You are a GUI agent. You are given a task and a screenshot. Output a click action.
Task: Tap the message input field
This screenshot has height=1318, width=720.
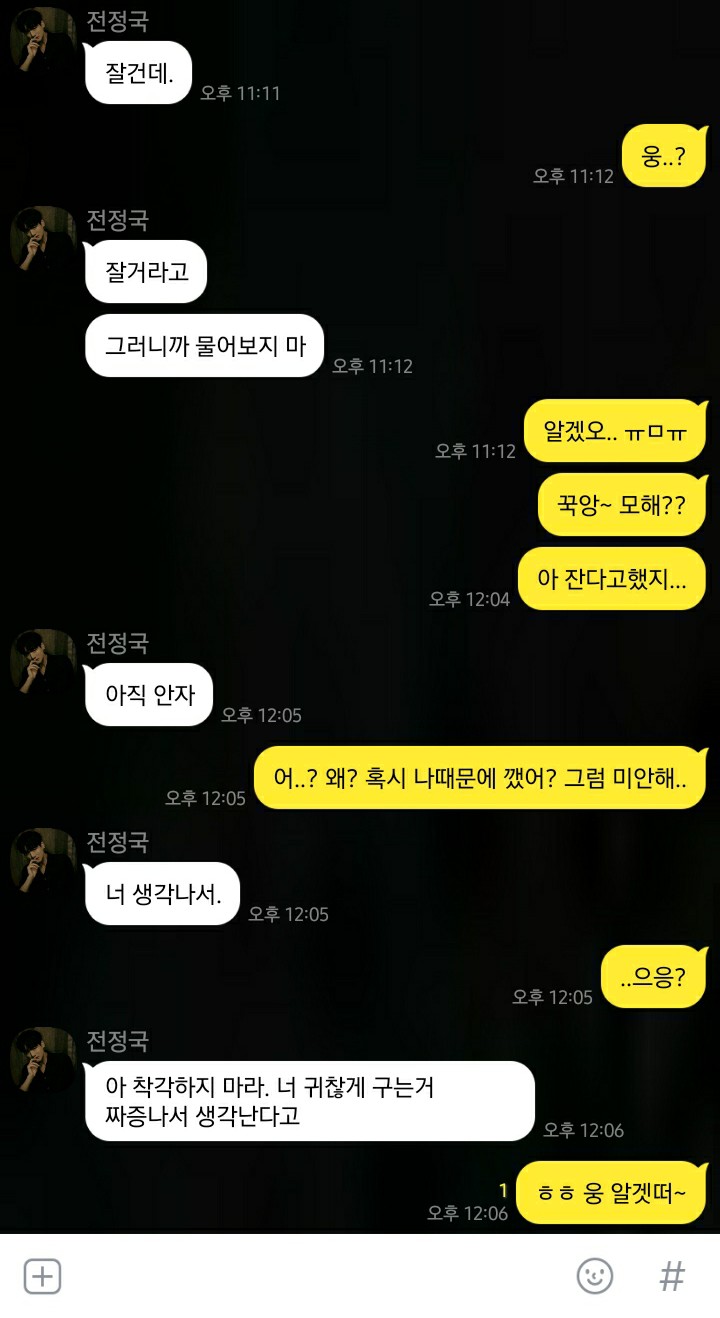pos(310,1277)
